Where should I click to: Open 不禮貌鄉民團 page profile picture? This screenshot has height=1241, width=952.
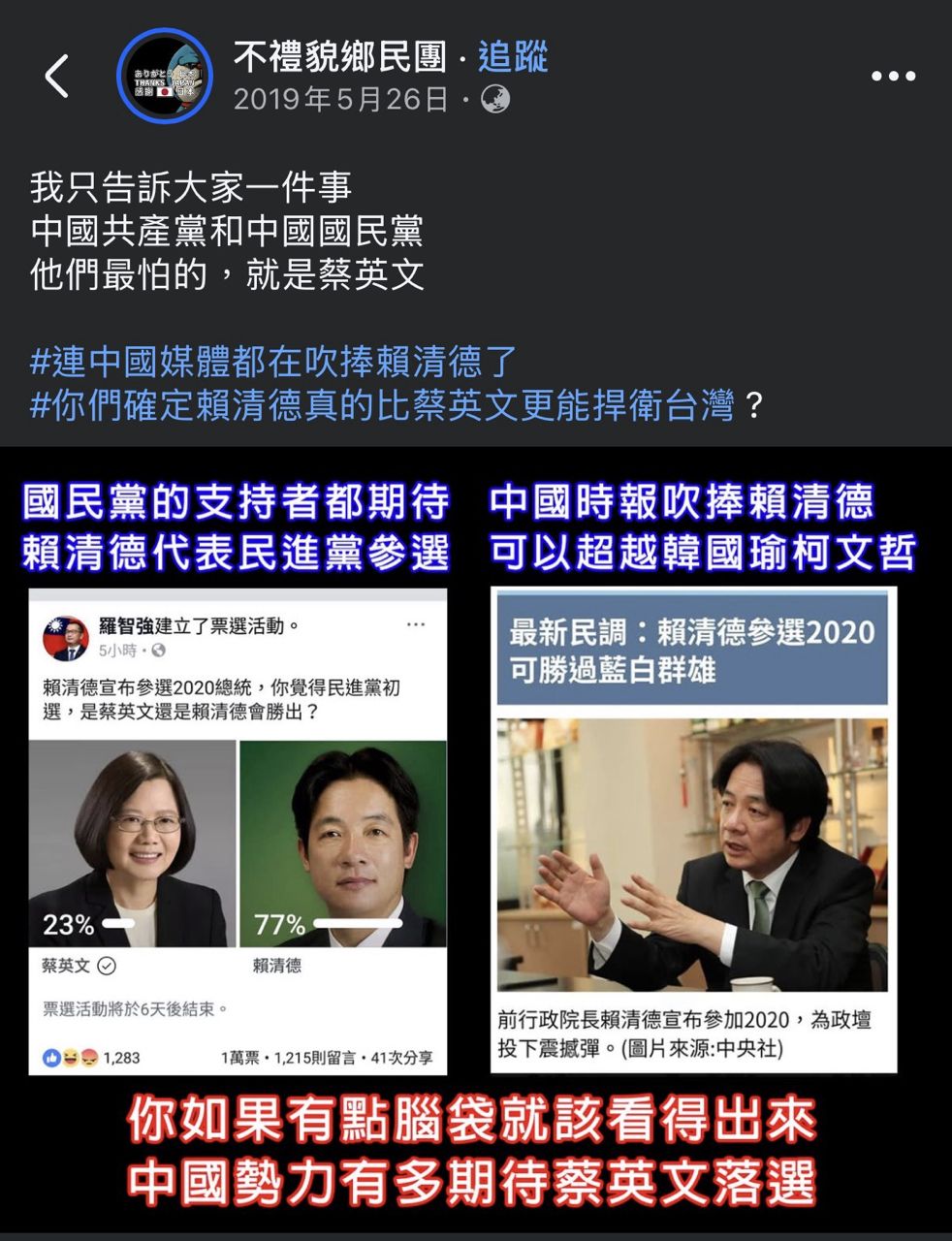tap(164, 77)
